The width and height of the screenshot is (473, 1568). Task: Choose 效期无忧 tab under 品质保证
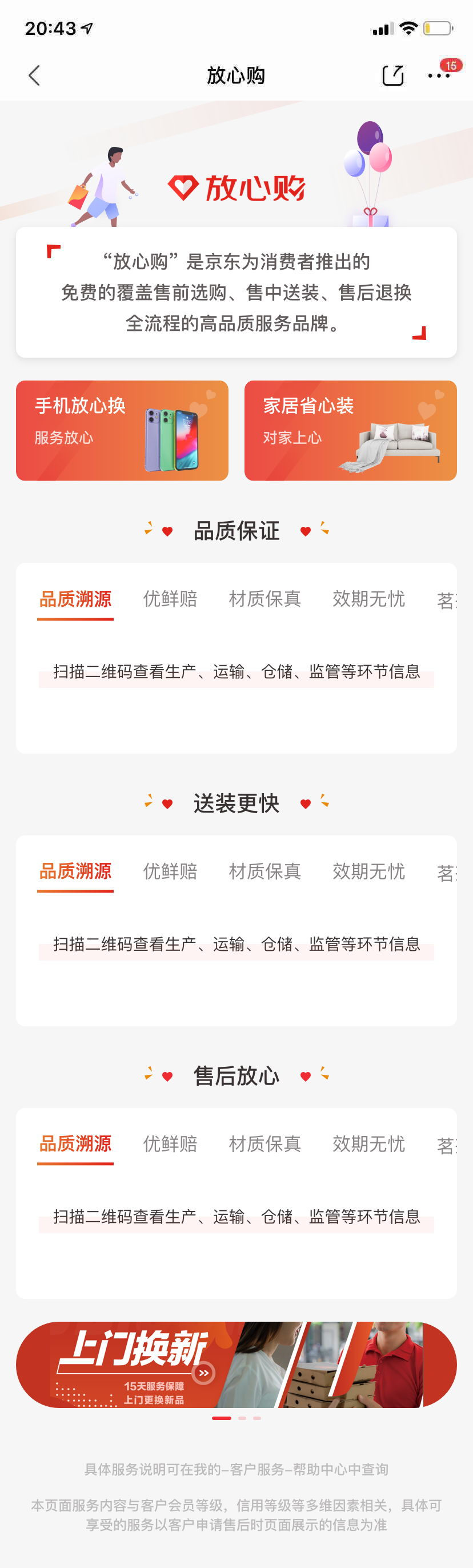coord(368,599)
